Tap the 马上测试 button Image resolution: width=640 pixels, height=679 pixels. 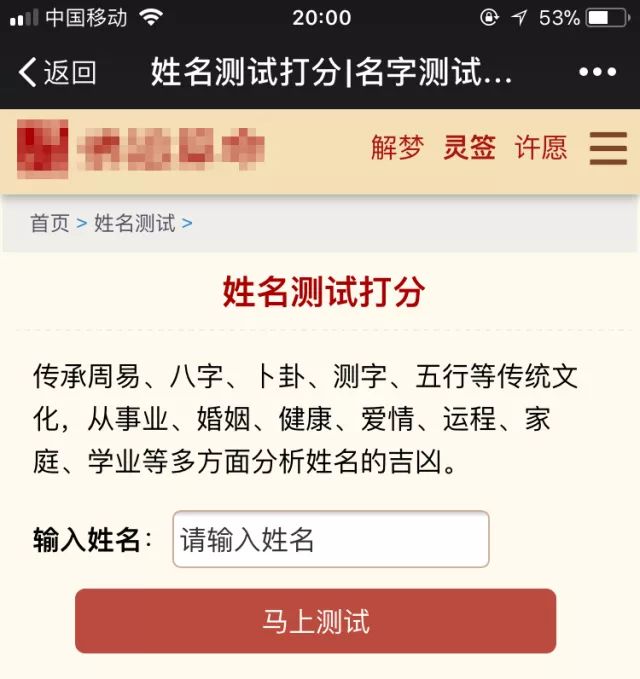315,621
